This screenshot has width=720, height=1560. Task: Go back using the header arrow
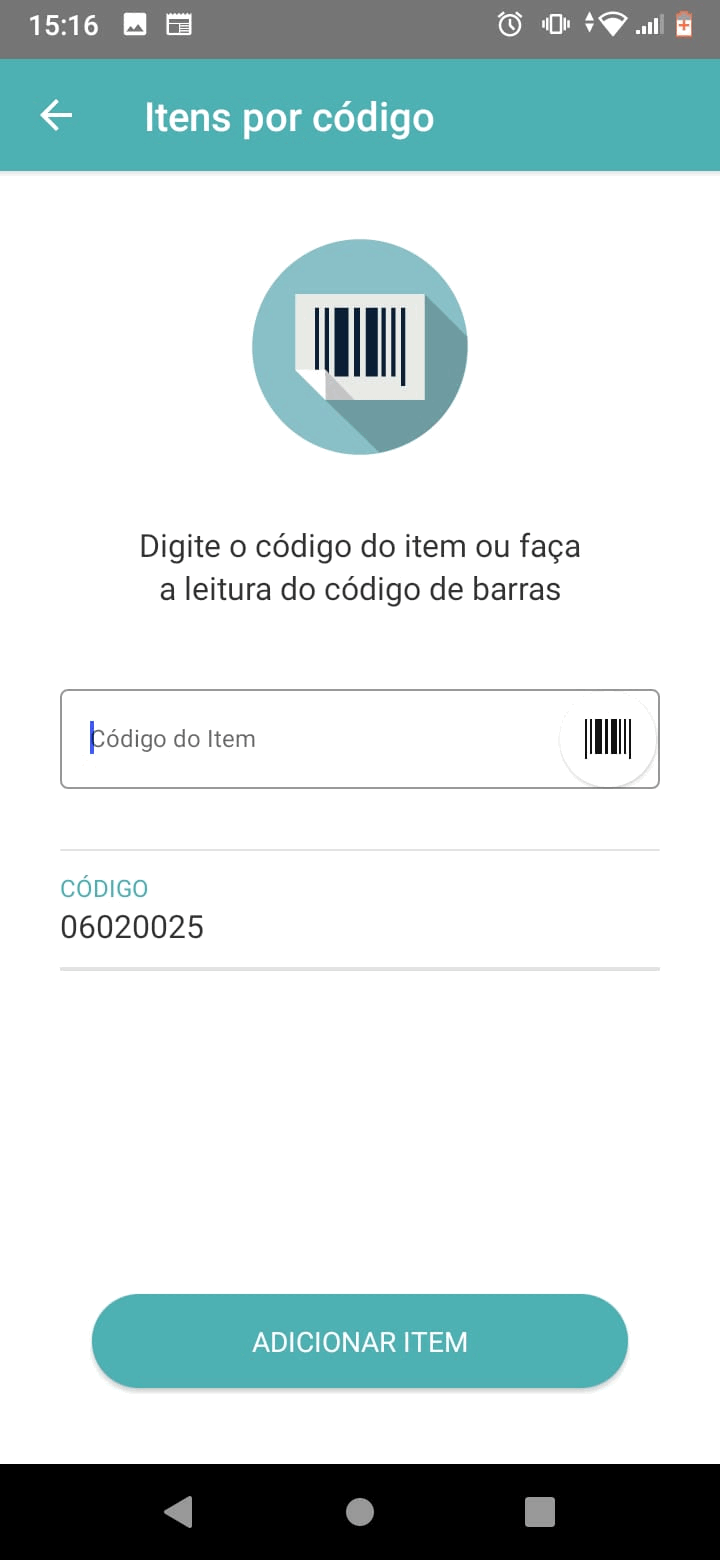click(x=56, y=116)
